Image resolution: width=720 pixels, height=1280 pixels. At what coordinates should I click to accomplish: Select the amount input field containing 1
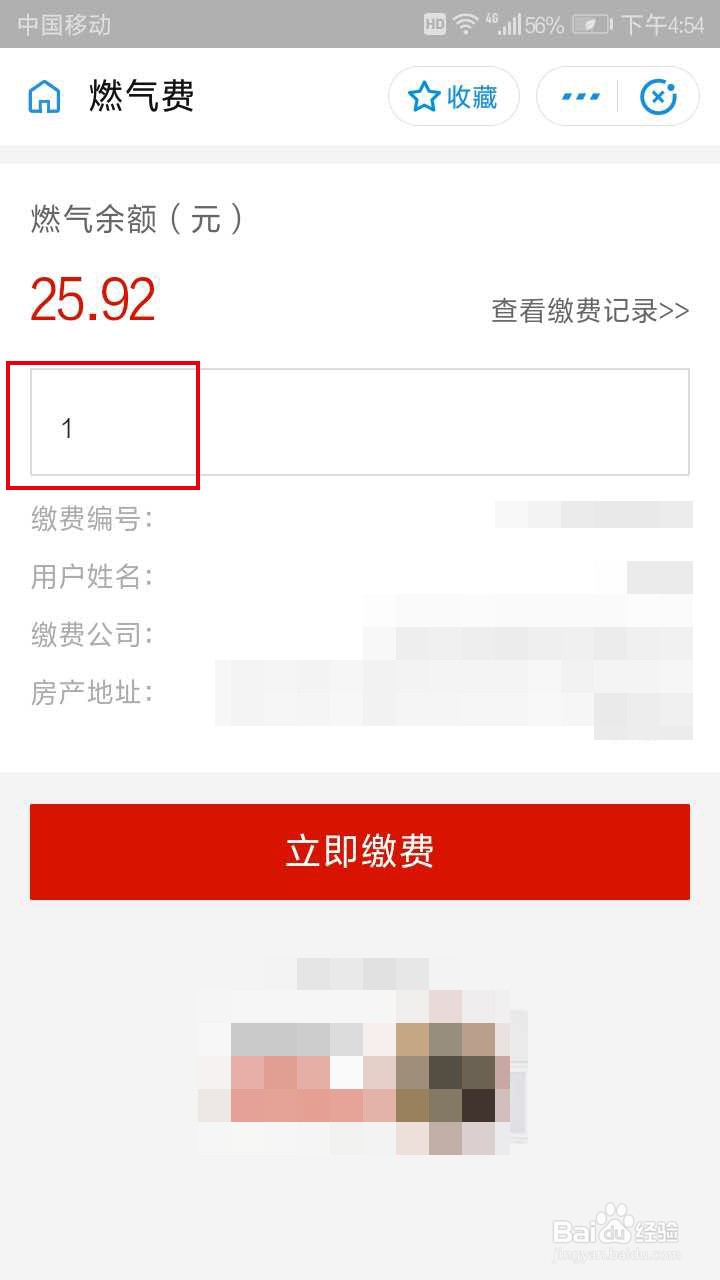coord(110,423)
